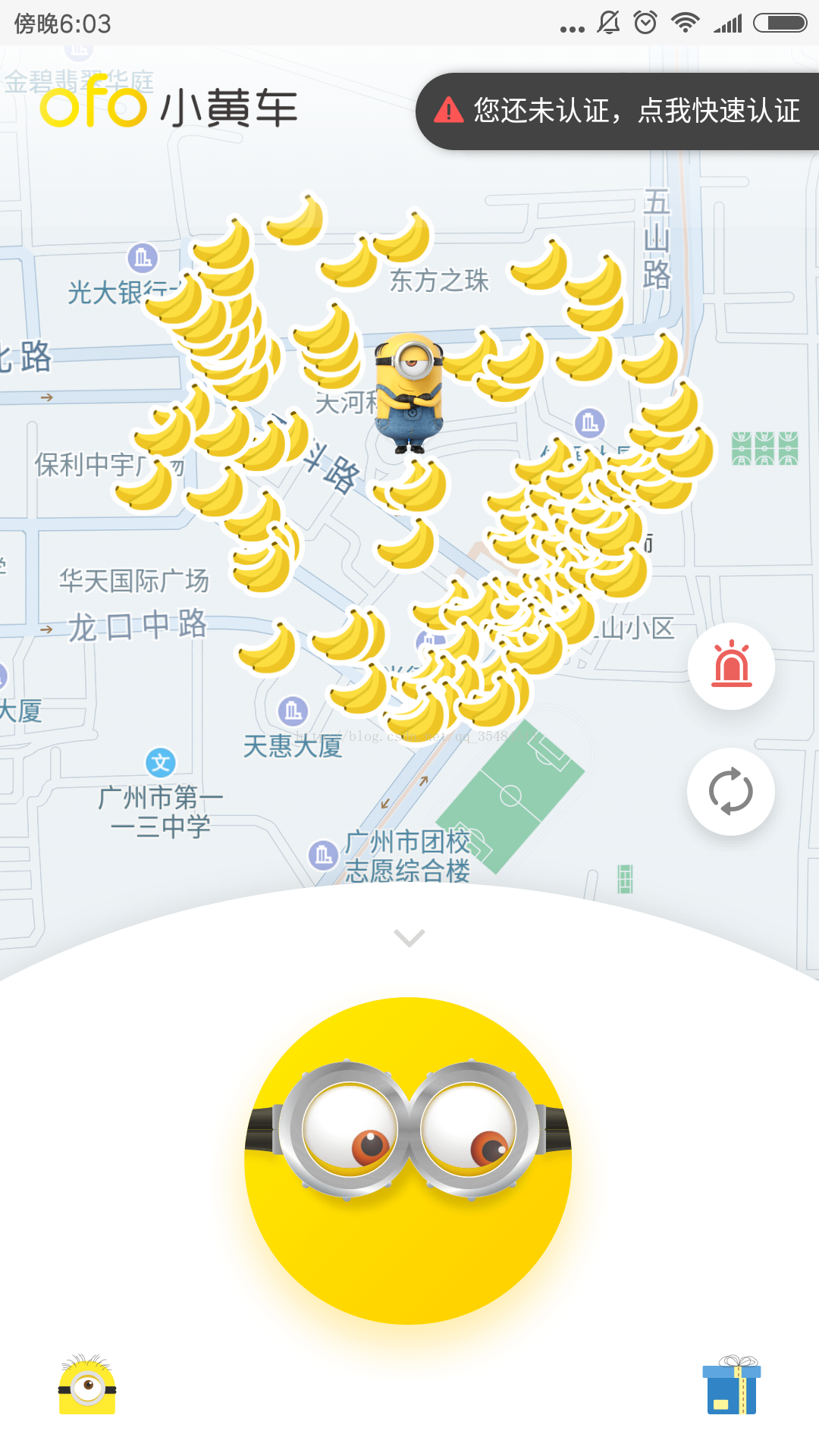819x1456 pixels.
Task: Collapse the bottom panel using the down chevron
Action: coord(409,938)
